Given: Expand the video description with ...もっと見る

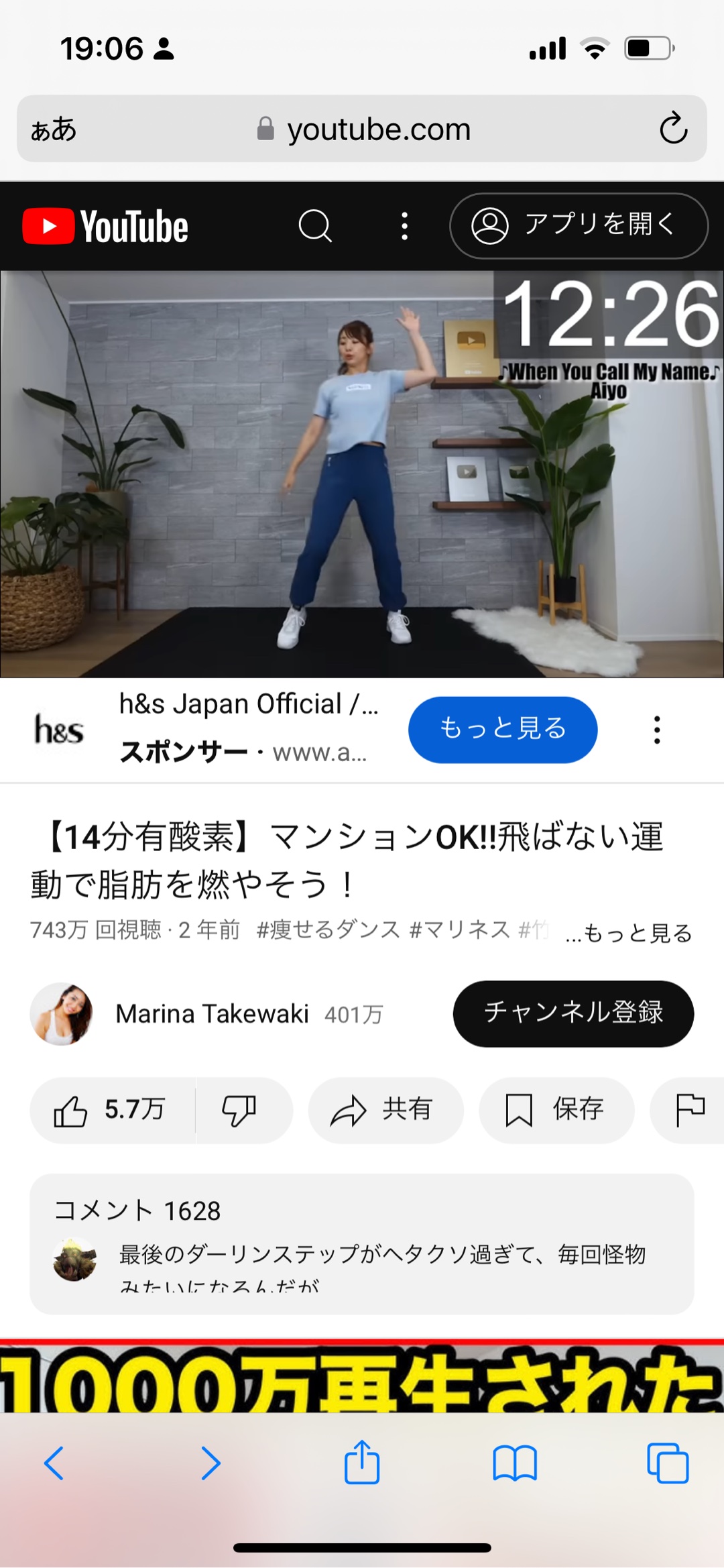Looking at the screenshot, I should click(x=628, y=932).
